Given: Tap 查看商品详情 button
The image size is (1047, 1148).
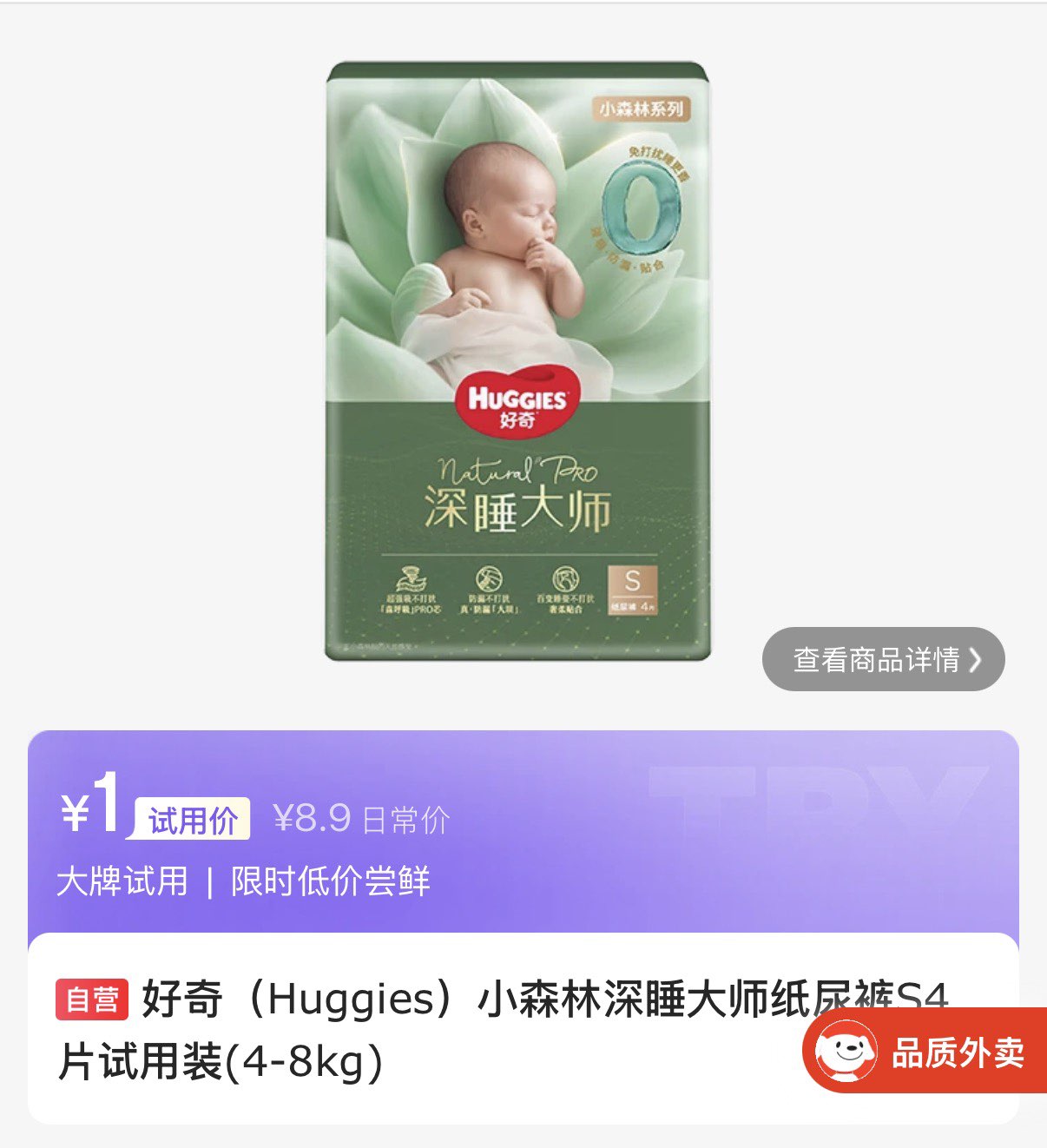Looking at the screenshot, I should click(883, 660).
